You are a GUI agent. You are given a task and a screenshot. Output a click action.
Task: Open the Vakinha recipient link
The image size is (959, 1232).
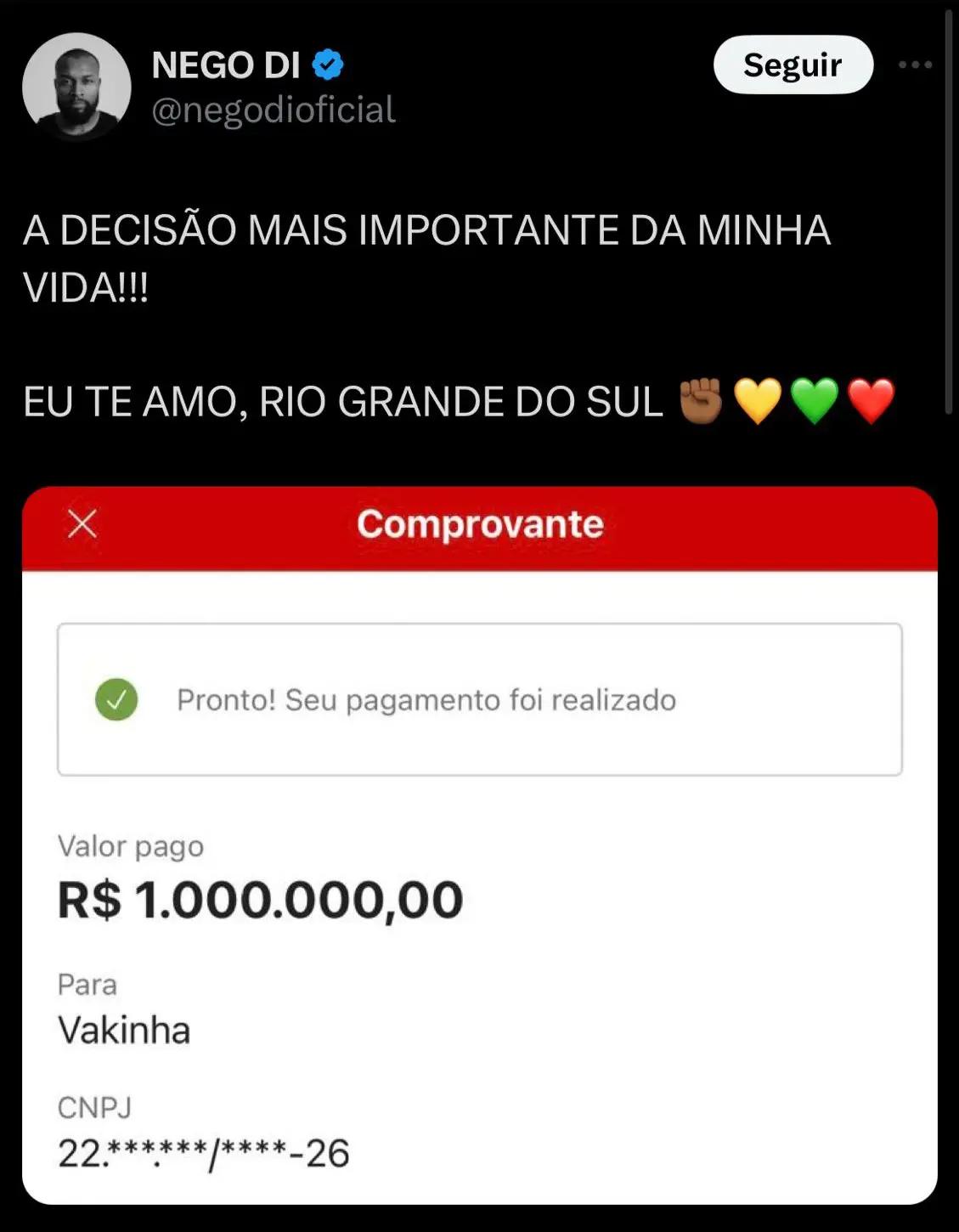point(124,1031)
